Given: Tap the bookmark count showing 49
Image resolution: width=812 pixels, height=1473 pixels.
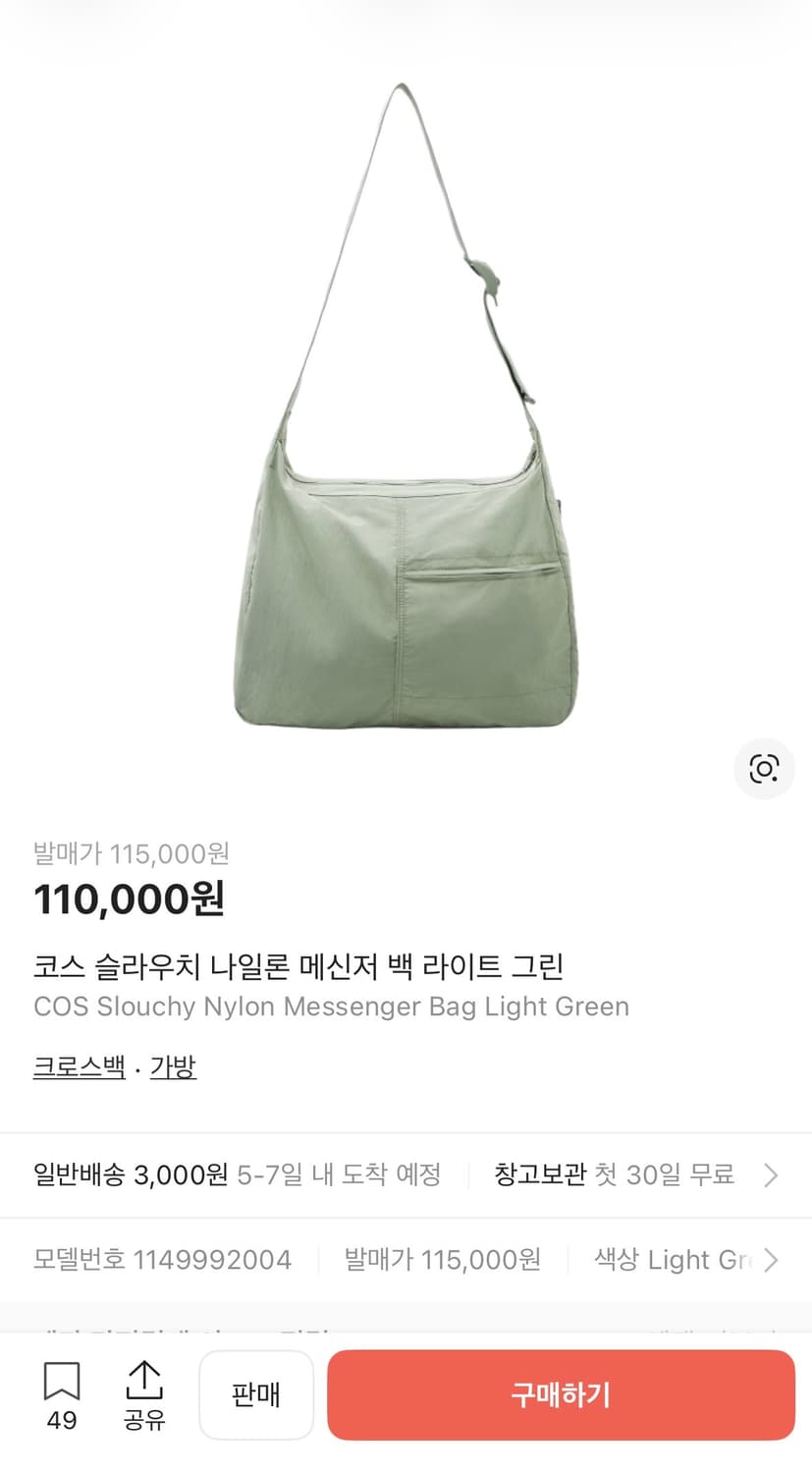Looking at the screenshot, I should click(63, 1420).
